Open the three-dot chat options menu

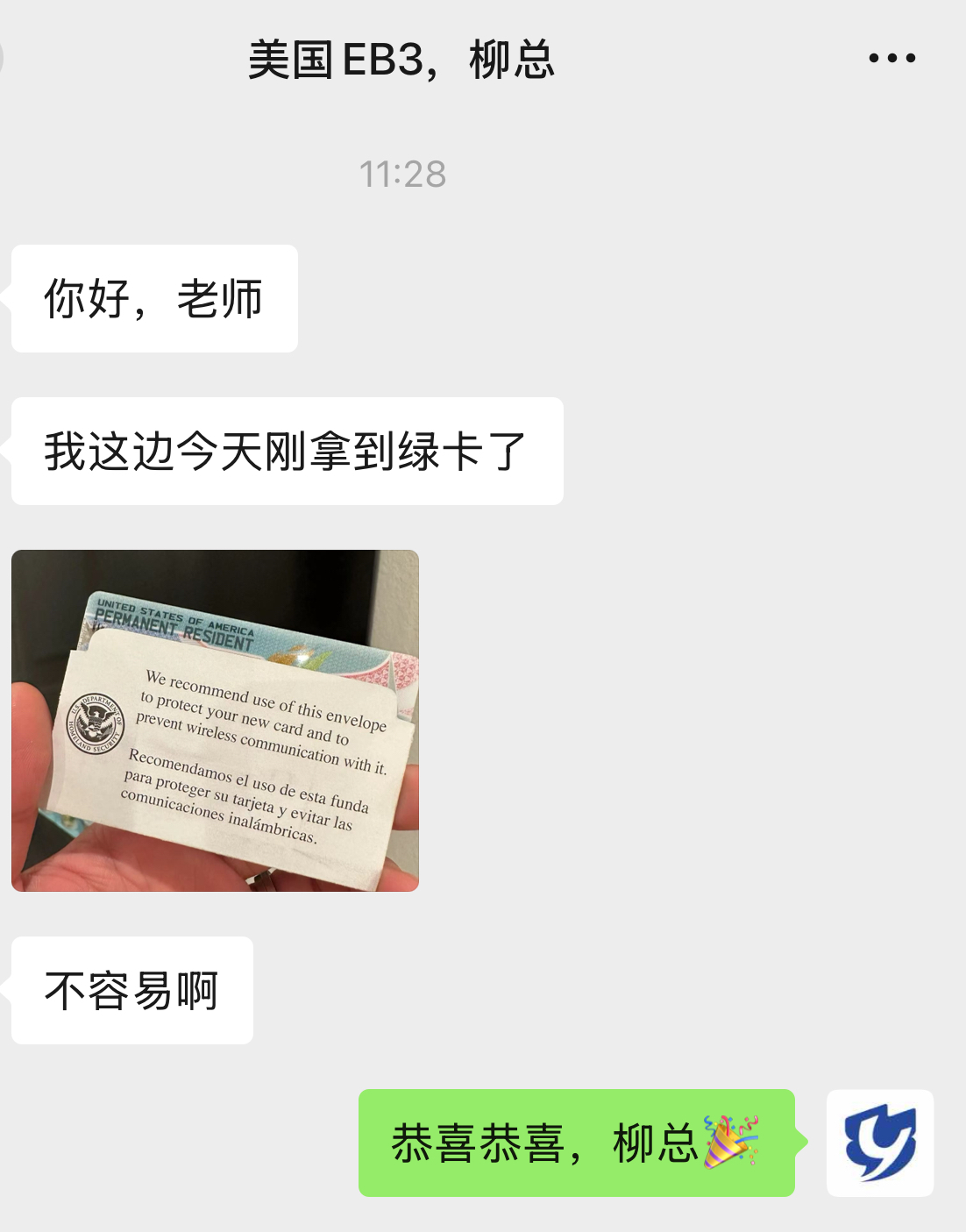[x=891, y=59]
